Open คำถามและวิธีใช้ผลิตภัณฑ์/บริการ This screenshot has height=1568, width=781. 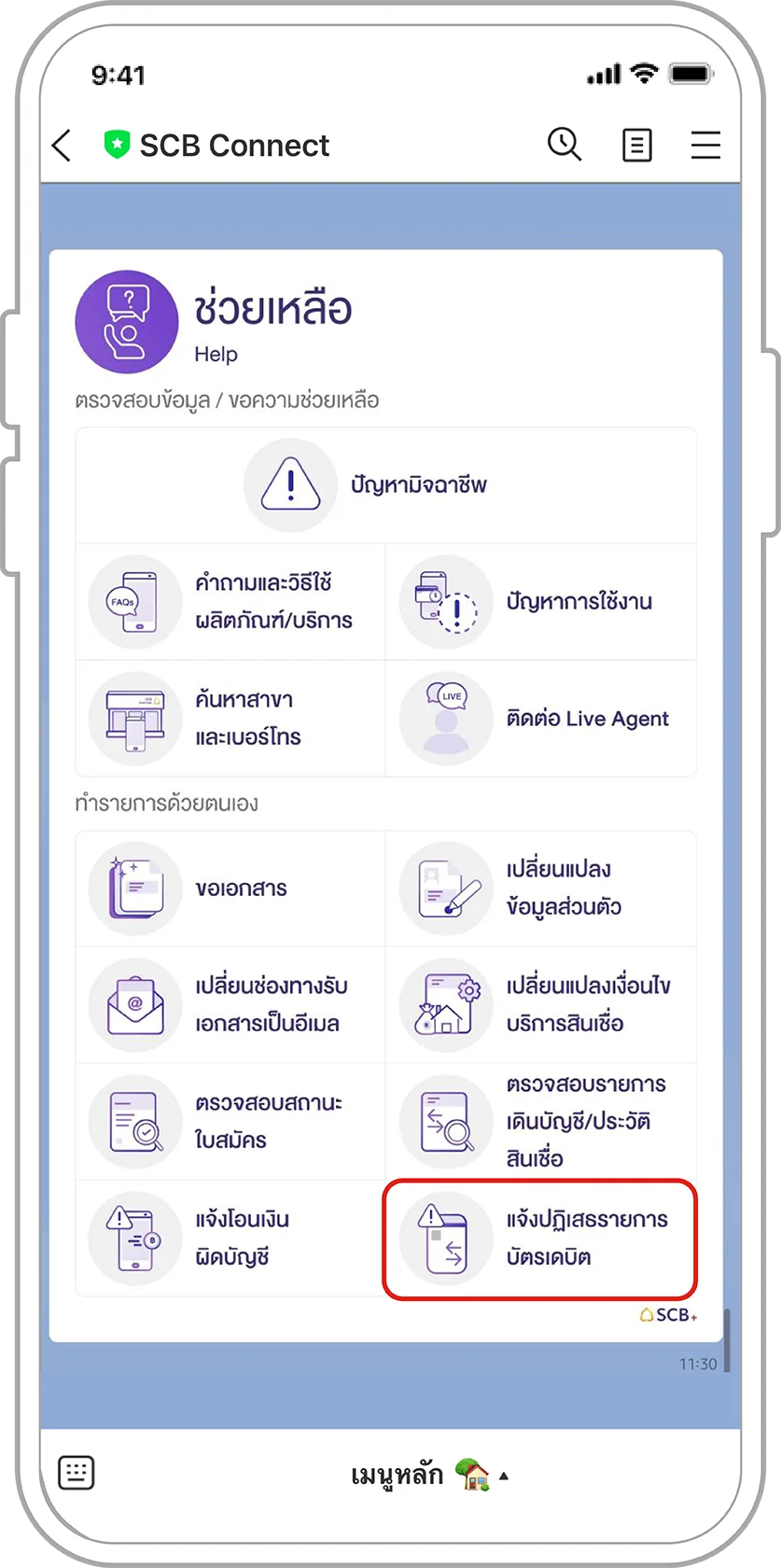pos(230,602)
